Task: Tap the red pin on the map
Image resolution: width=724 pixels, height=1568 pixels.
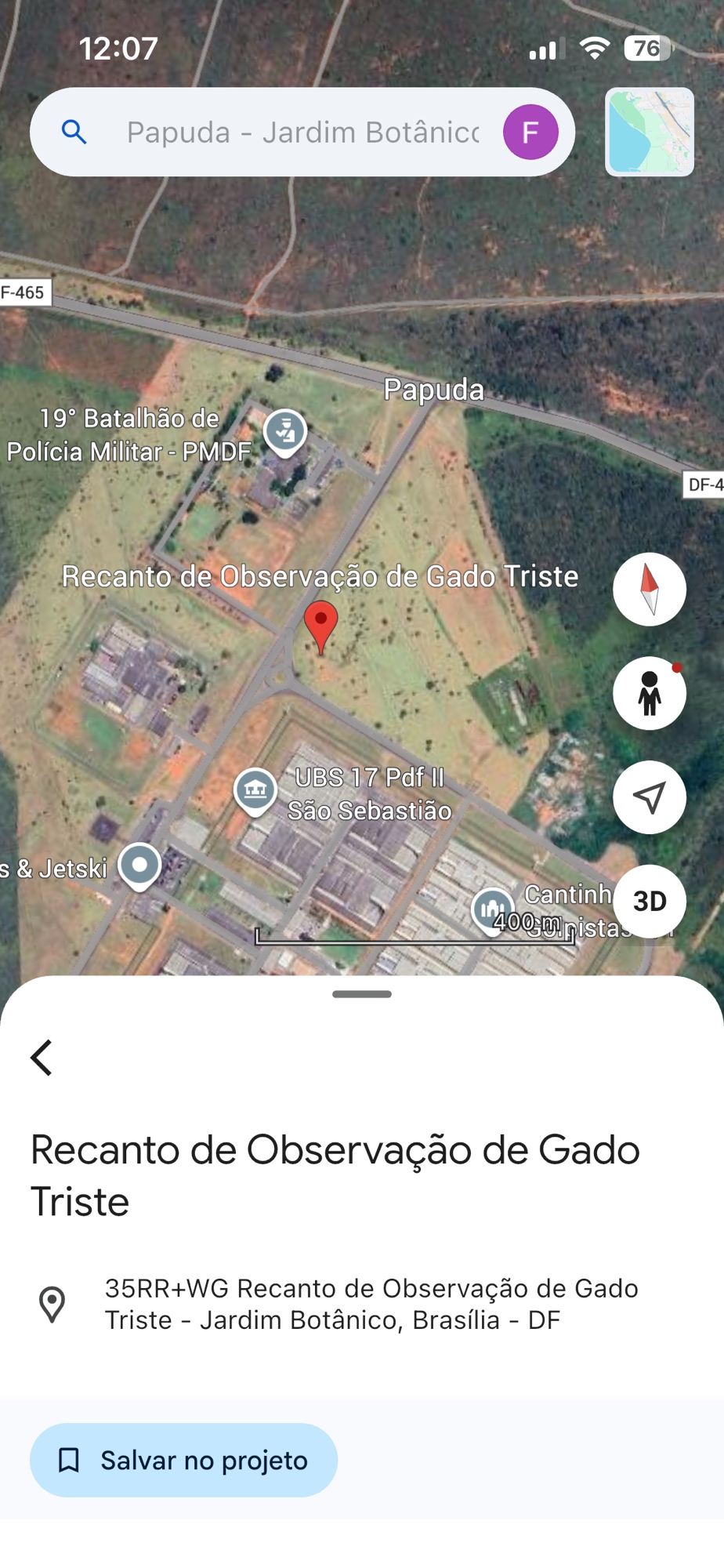Action: (320, 623)
